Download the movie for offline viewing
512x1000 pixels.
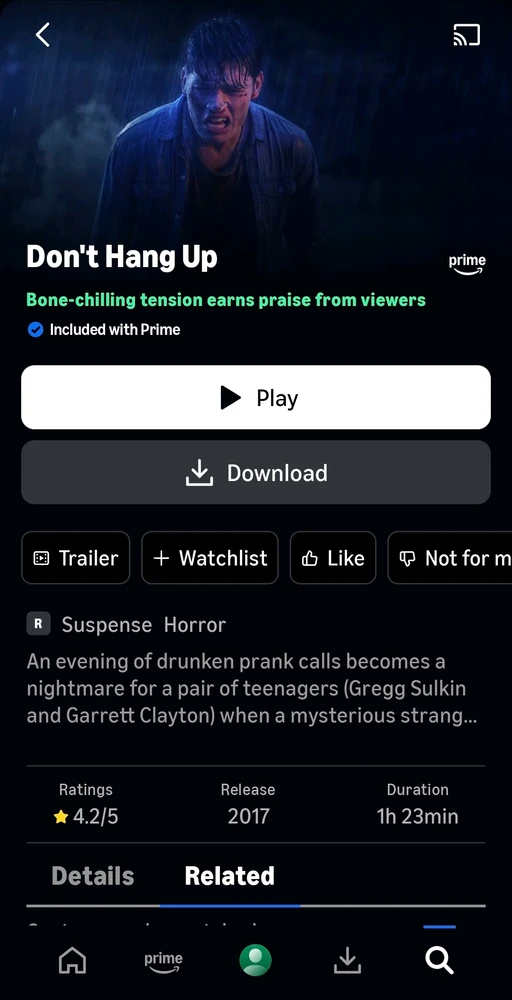pyautogui.click(x=256, y=473)
